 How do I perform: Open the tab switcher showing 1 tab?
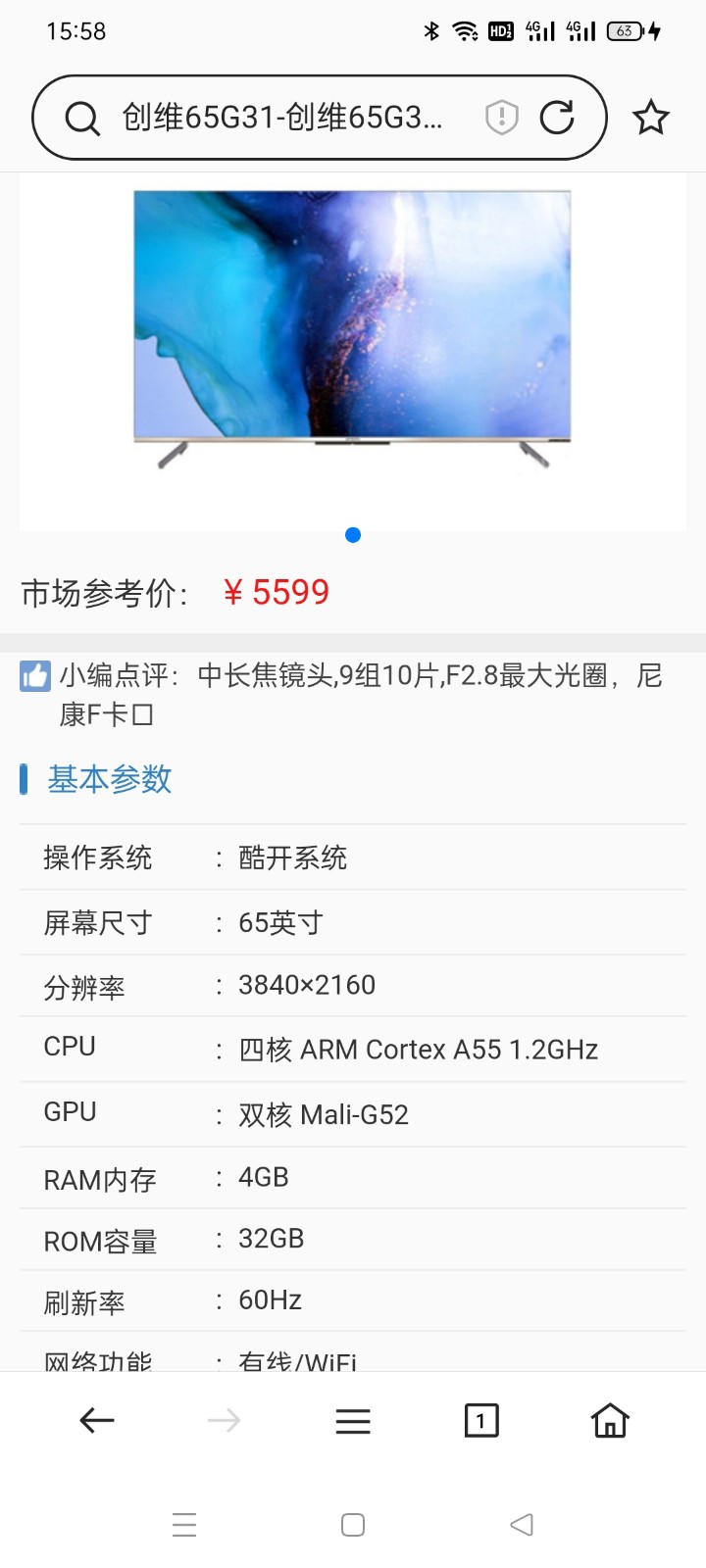[480, 1420]
